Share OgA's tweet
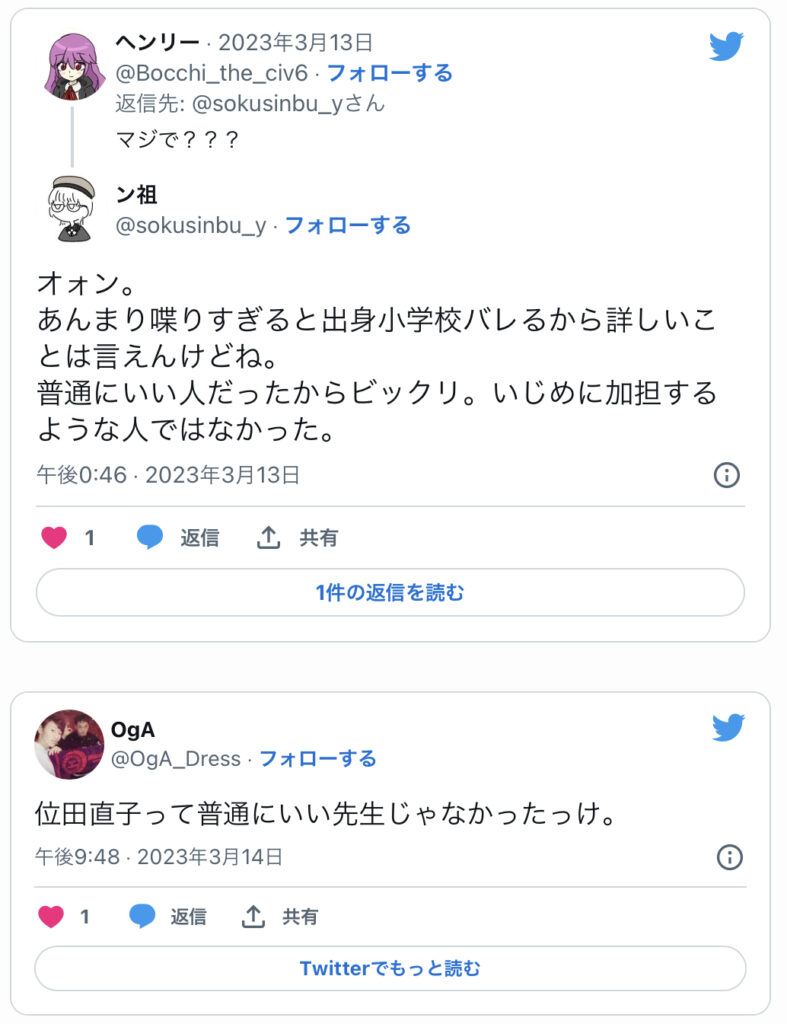 tap(281, 916)
